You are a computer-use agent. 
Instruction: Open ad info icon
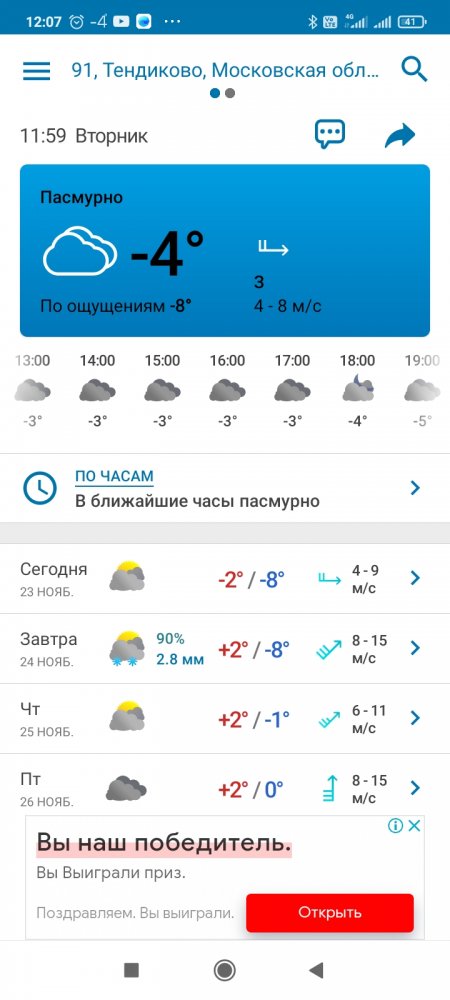(395, 826)
